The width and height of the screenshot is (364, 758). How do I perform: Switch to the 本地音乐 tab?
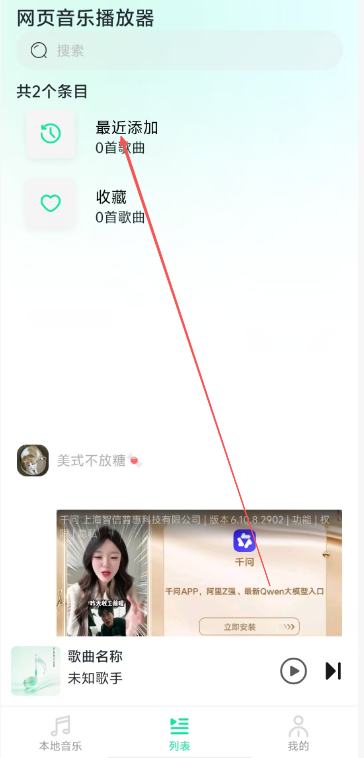coord(60,733)
